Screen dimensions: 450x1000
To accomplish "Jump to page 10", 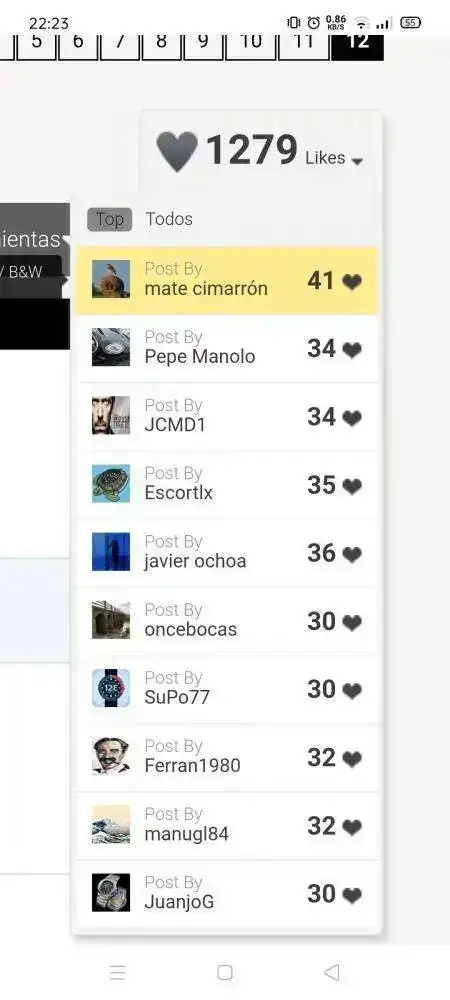I will (x=251, y=46).
